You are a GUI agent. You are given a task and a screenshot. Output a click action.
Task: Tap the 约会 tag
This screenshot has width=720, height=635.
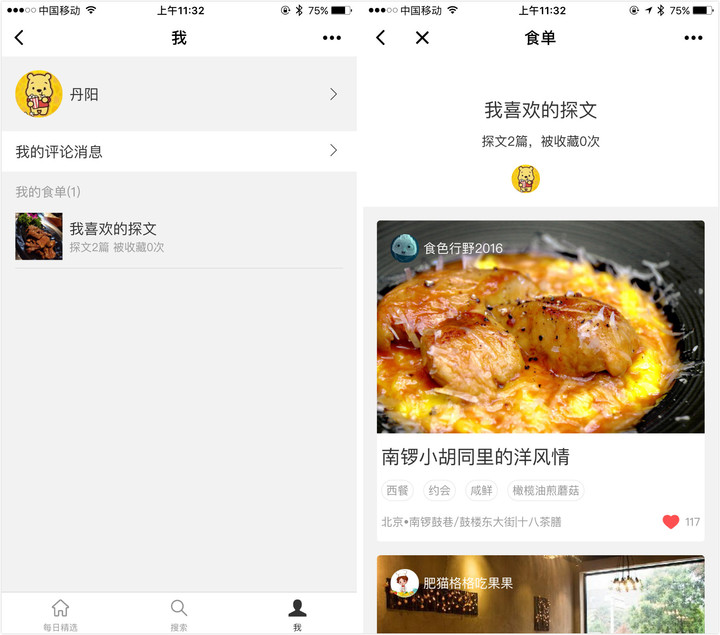click(439, 490)
